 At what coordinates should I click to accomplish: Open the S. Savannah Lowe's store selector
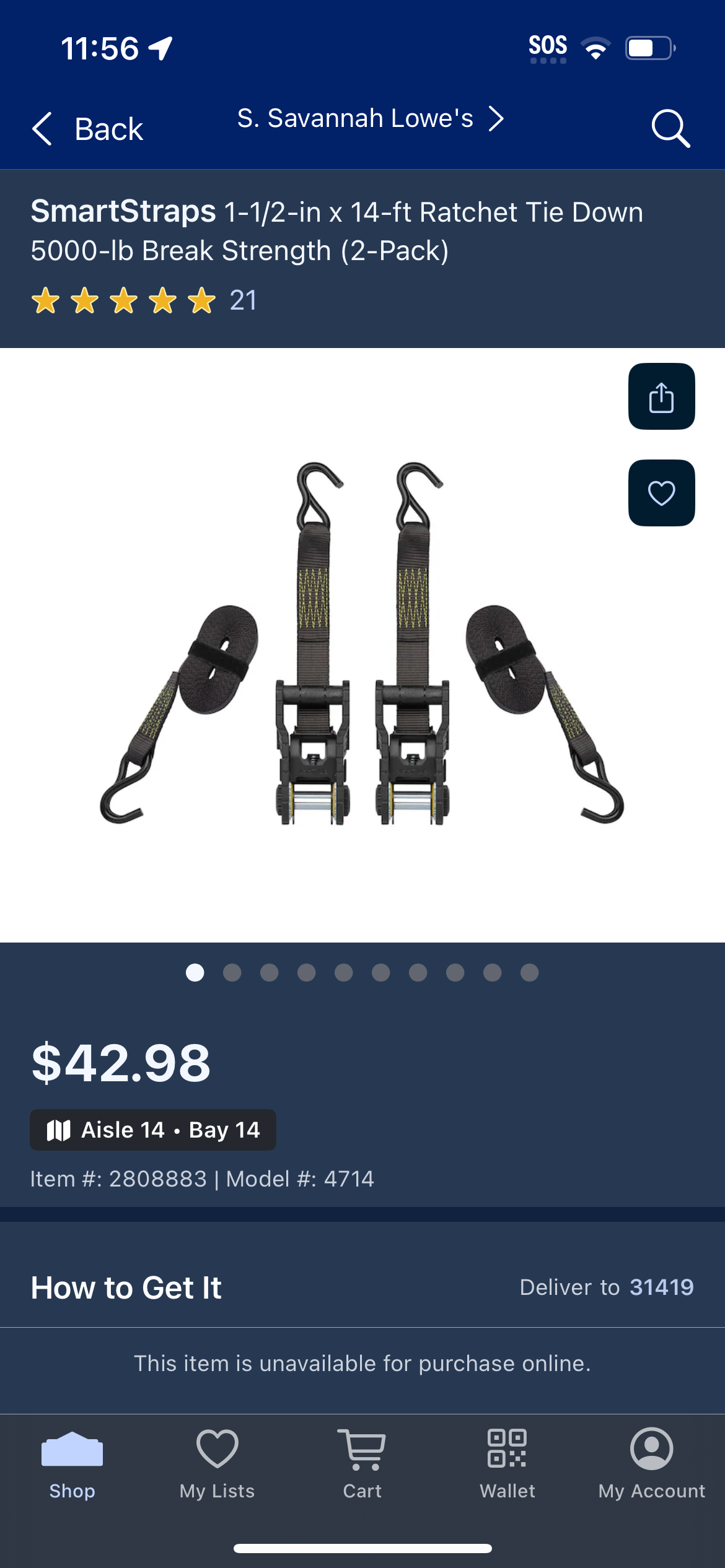[371, 118]
